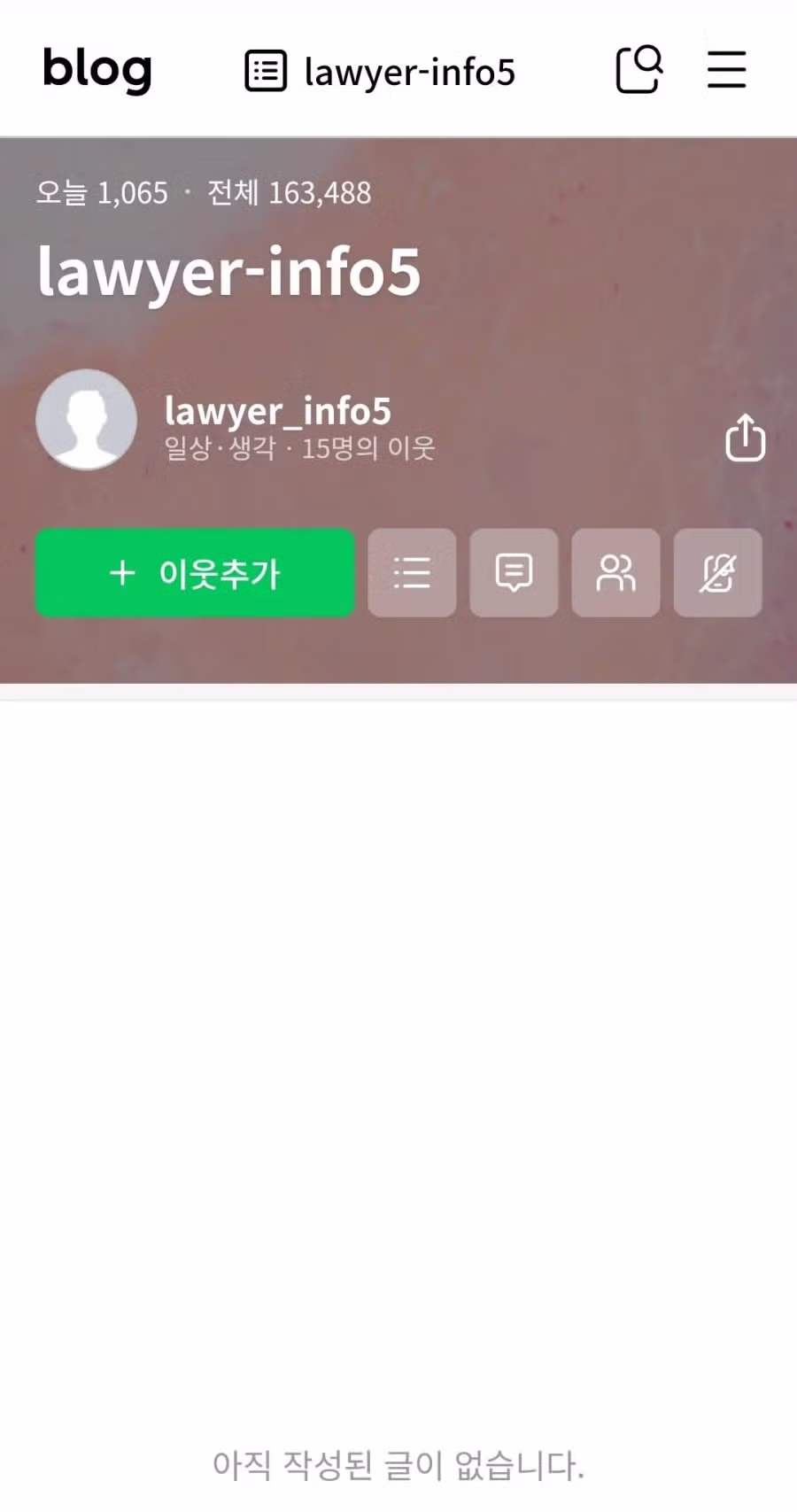Screen dimensions: 797x1512
Task: View neighbors using the people icon
Action: (x=615, y=573)
